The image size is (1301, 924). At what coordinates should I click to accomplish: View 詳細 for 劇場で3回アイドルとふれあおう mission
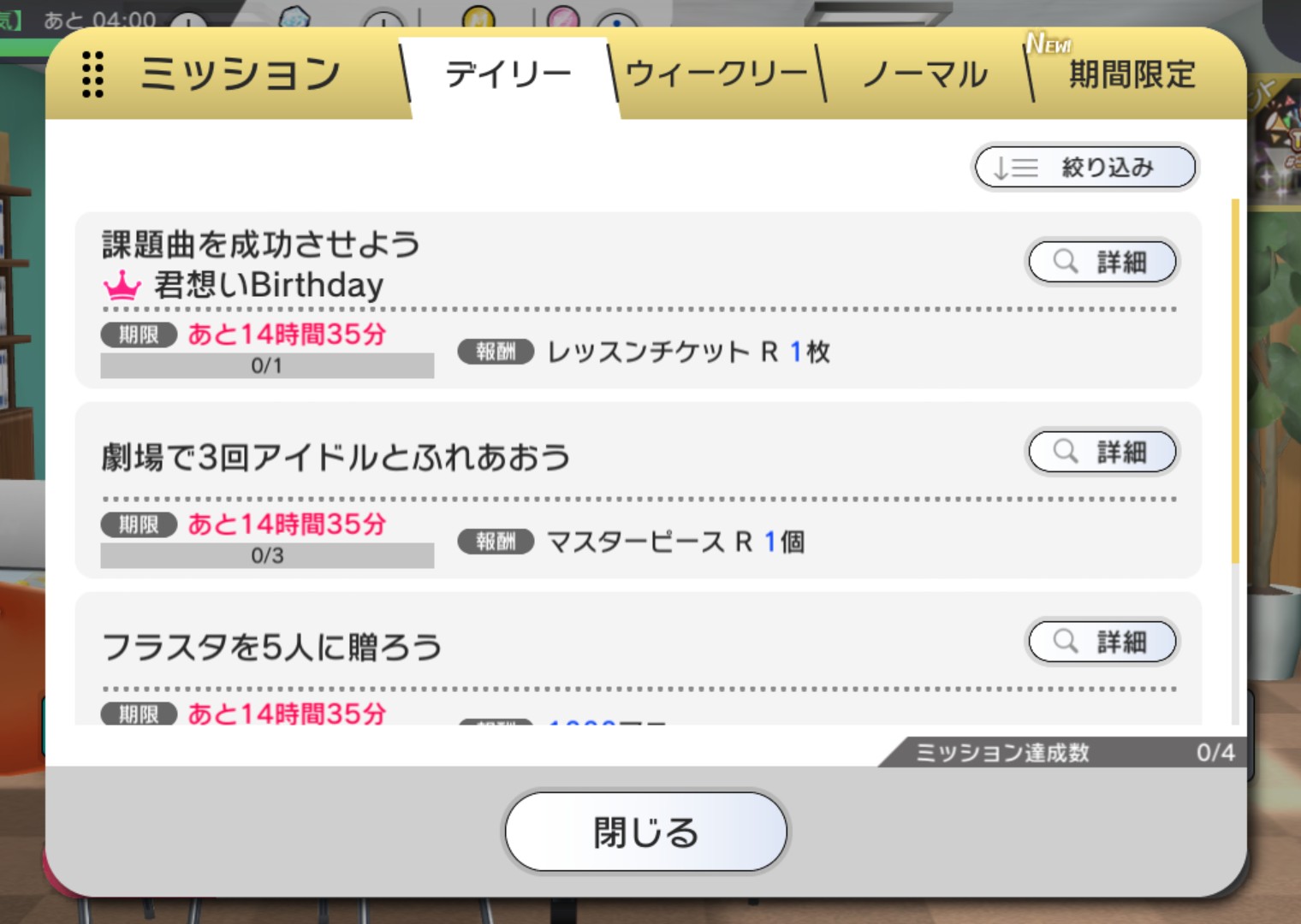(x=1102, y=452)
